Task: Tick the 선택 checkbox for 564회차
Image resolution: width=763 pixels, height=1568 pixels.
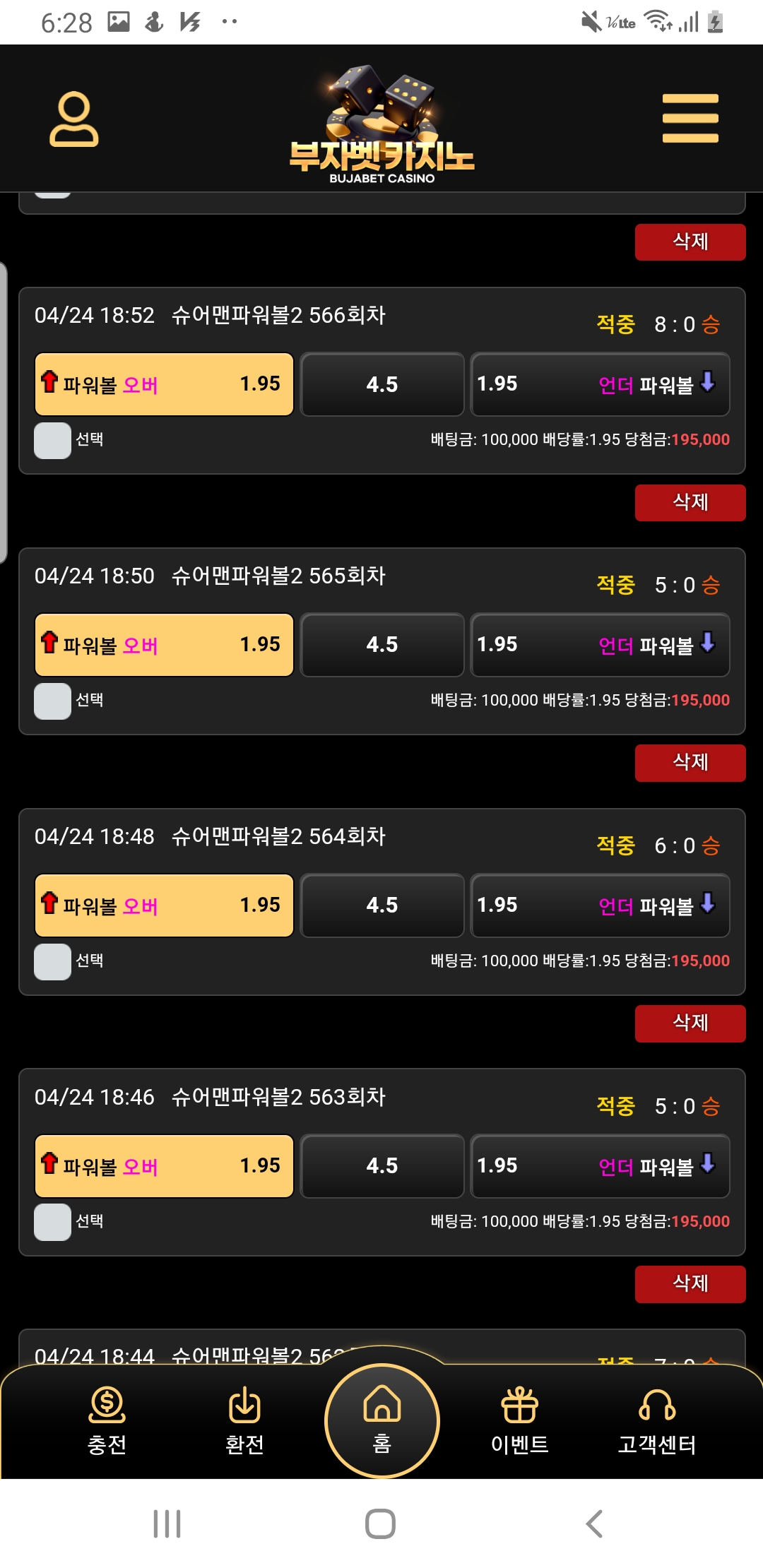Action: 53,962
